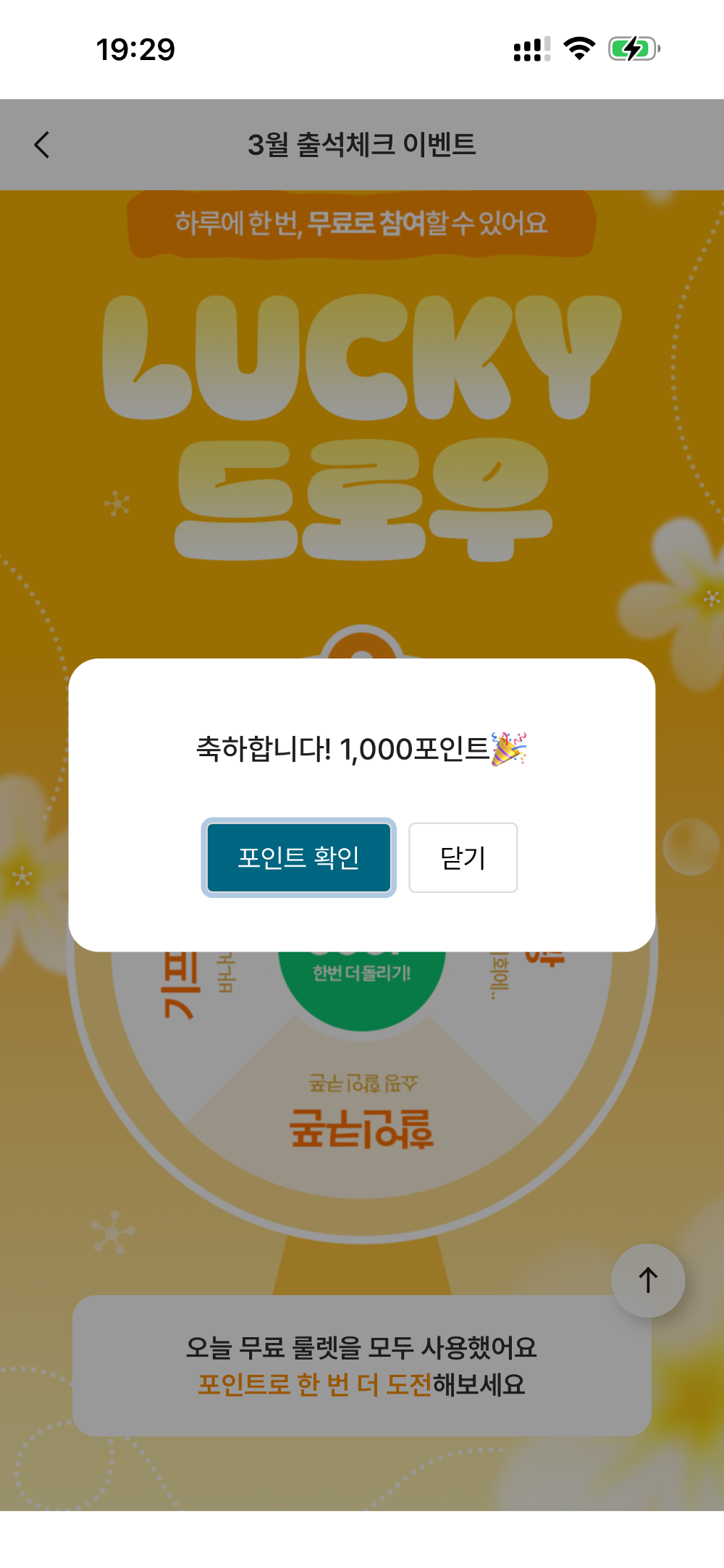The width and height of the screenshot is (724, 1568).
Task: Tap the back chevron to exit event page
Action: point(42,144)
